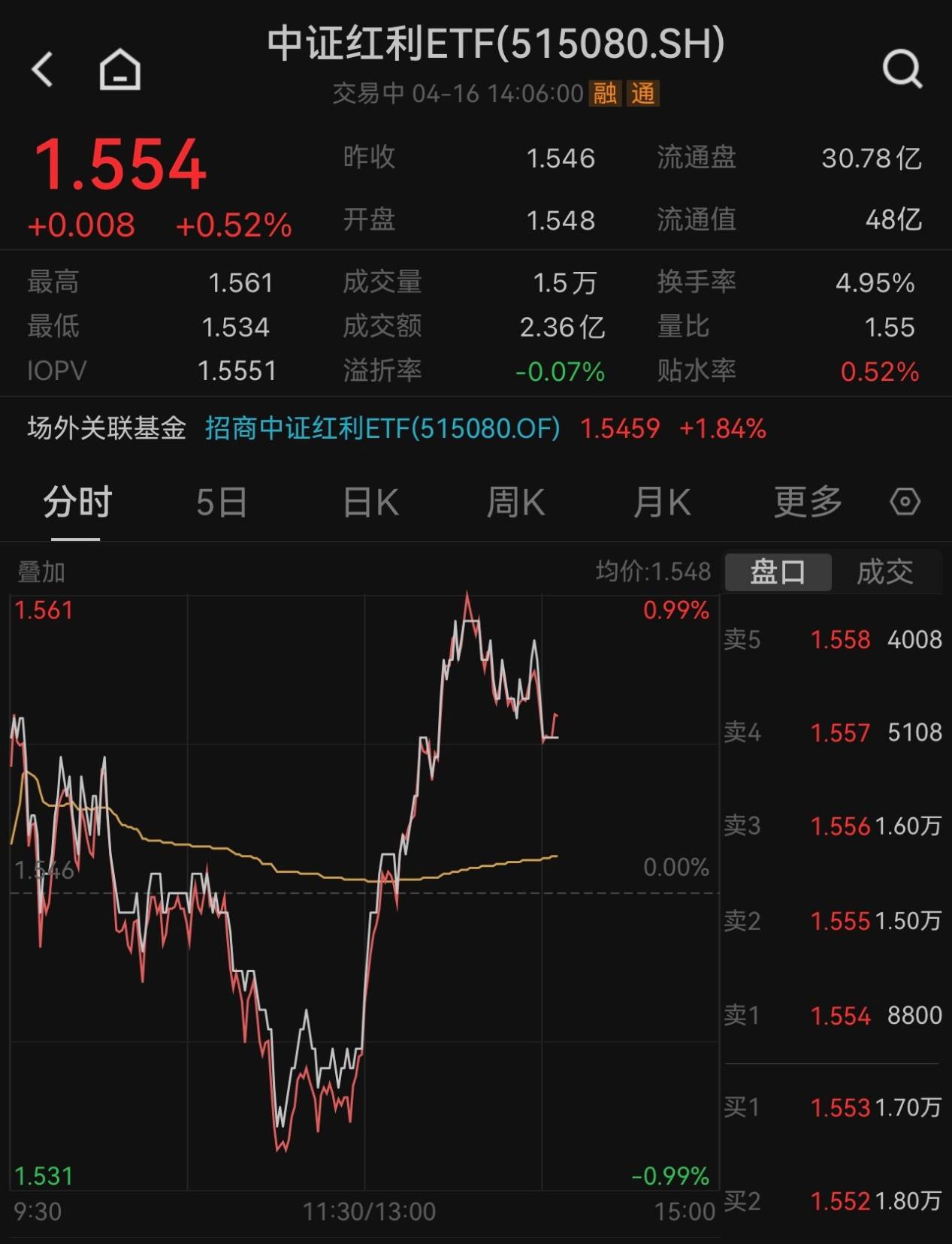The image size is (952, 1244).
Task: Open chart settings via gear icon
Action: coord(905,502)
